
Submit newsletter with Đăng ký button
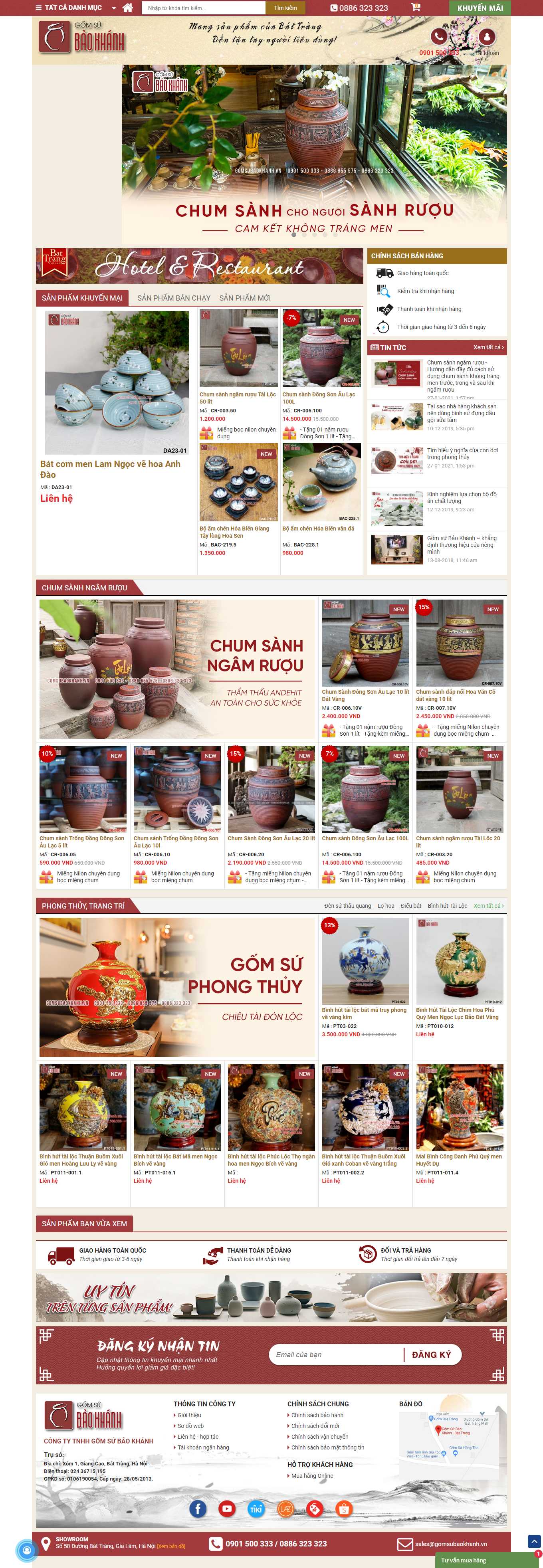click(431, 1354)
